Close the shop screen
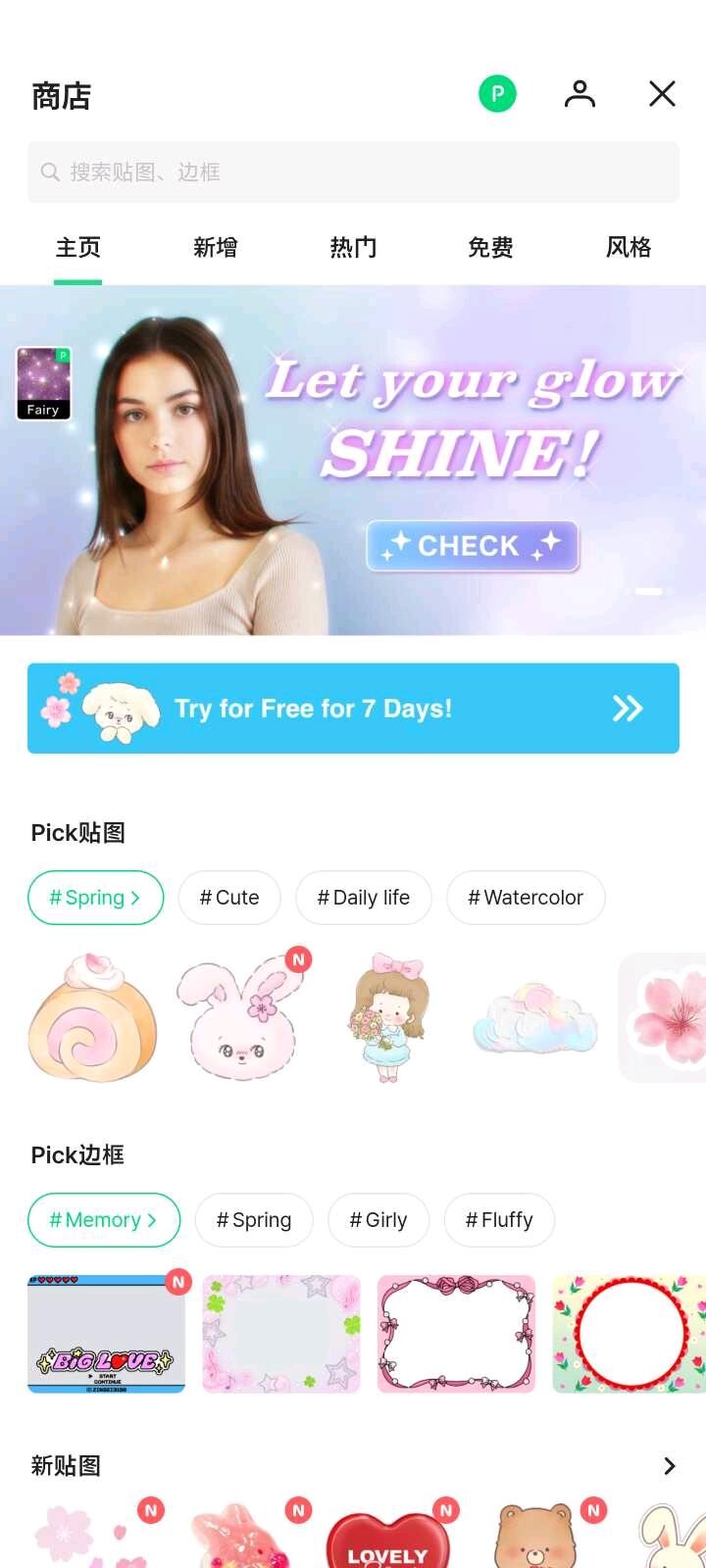This screenshot has width=706, height=1568. tap(662, 94)
